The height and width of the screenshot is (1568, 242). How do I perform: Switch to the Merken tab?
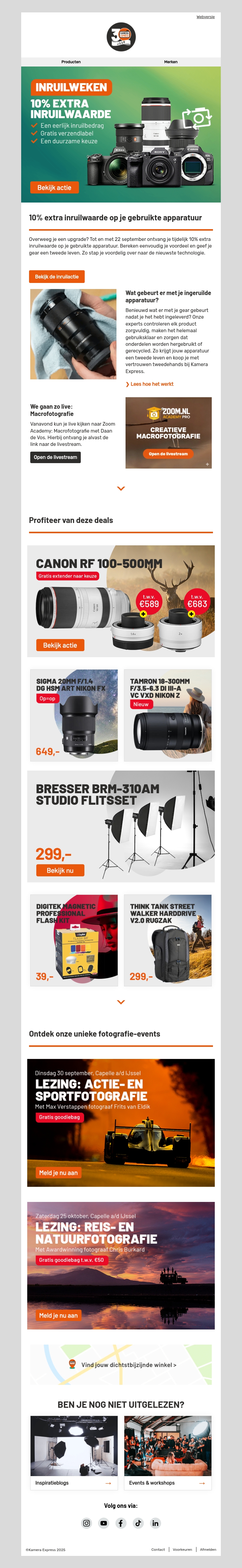(171, 61)
